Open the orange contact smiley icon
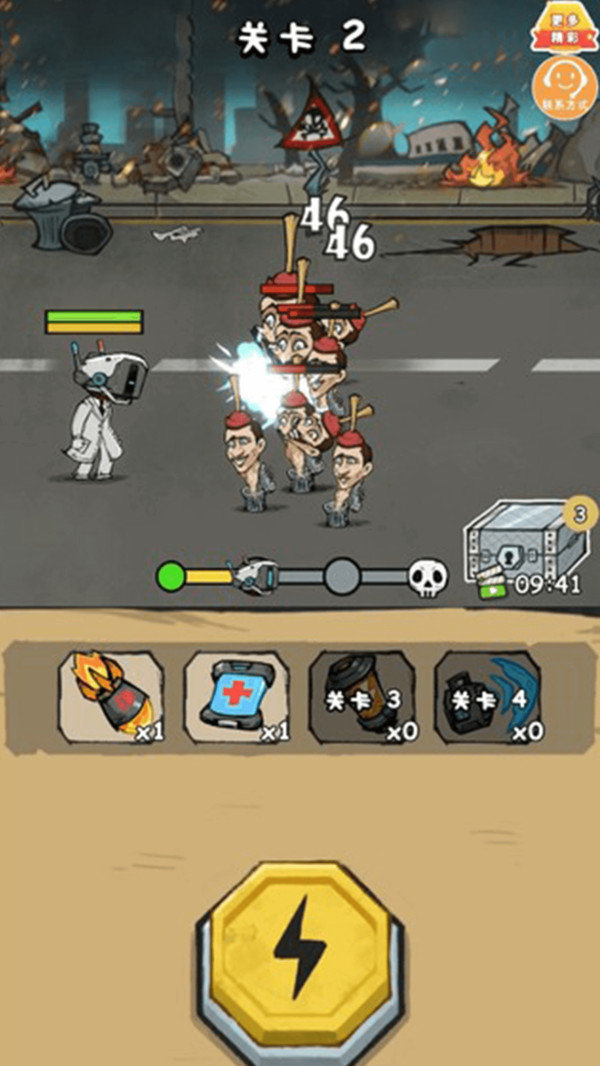600x1066 pixels. pos(564,87)
